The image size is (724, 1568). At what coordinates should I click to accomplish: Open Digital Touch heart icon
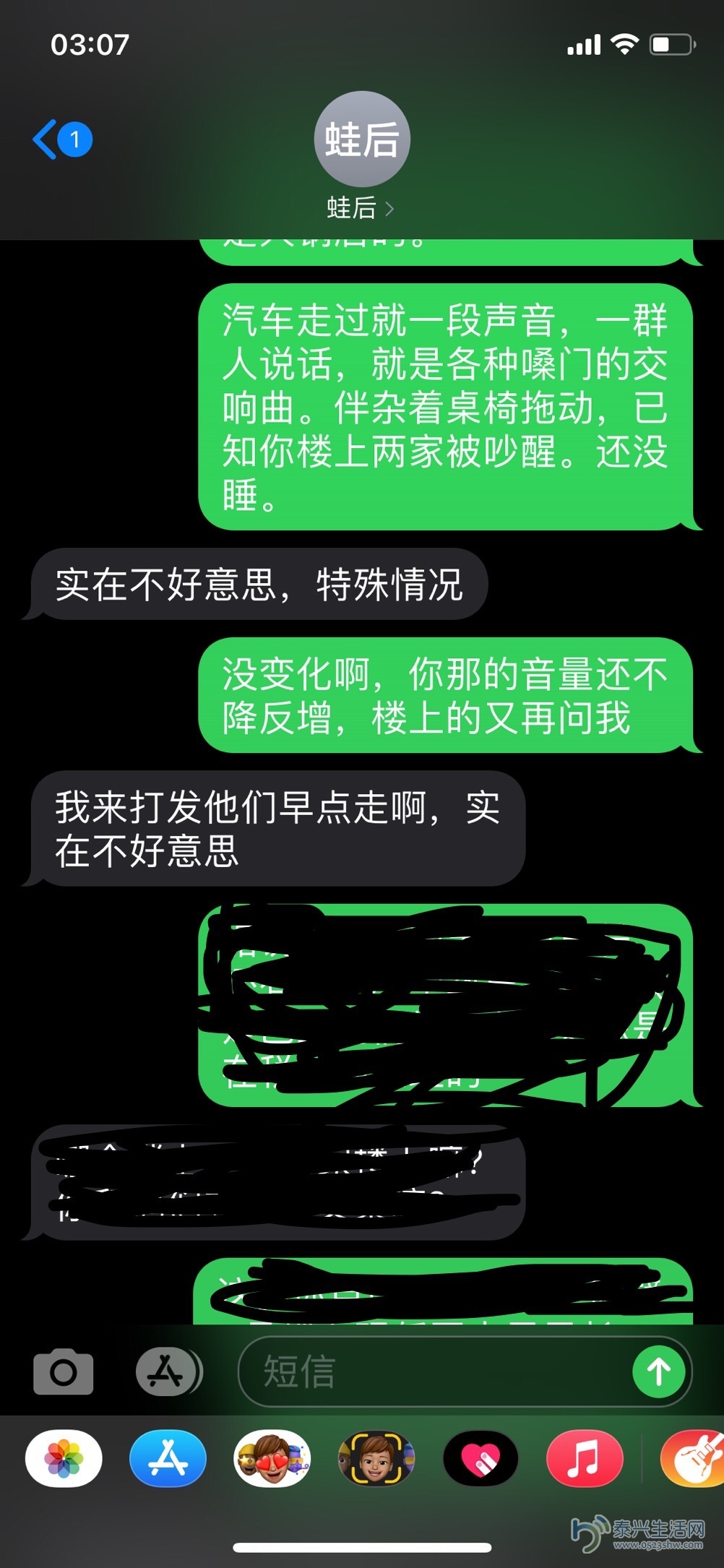point(480,1458)
